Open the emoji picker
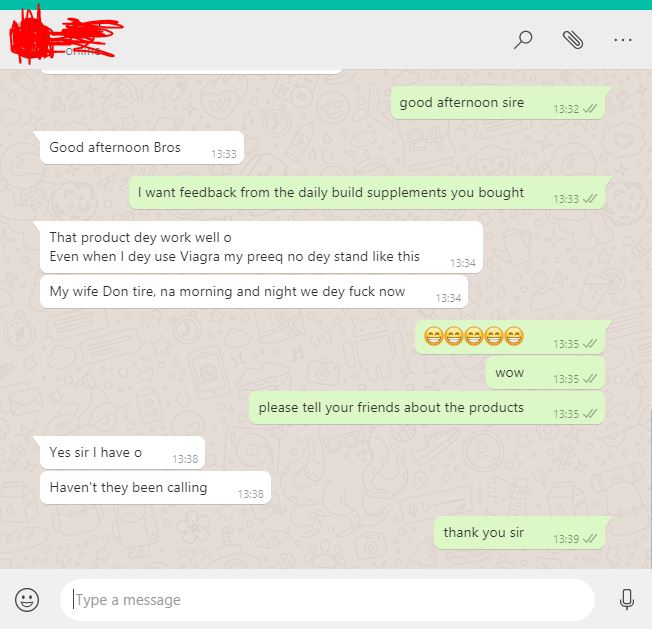This screenshot has height=629, width=652. coord(27,600)
